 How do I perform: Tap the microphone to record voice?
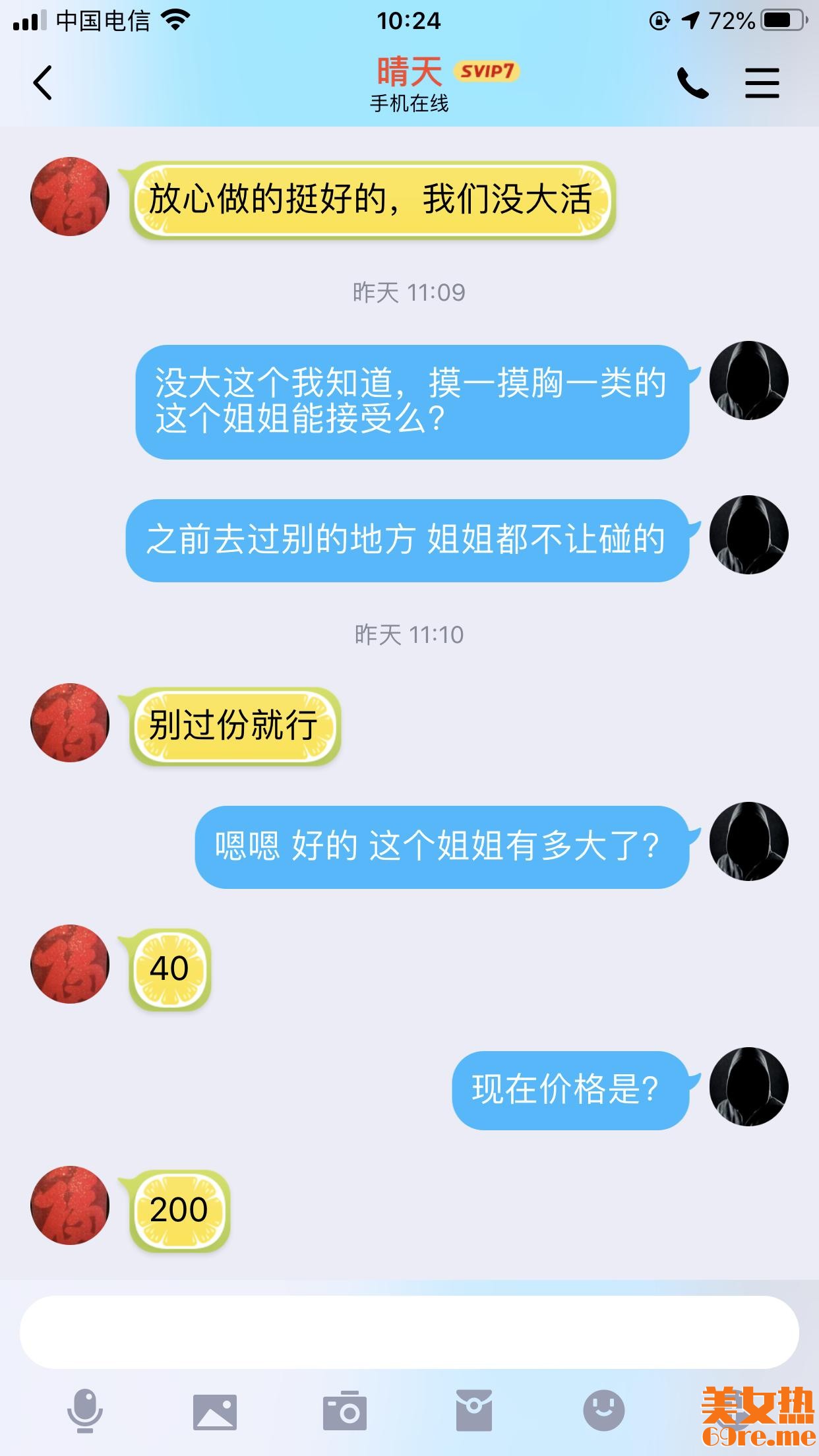tap(85, 1412)
